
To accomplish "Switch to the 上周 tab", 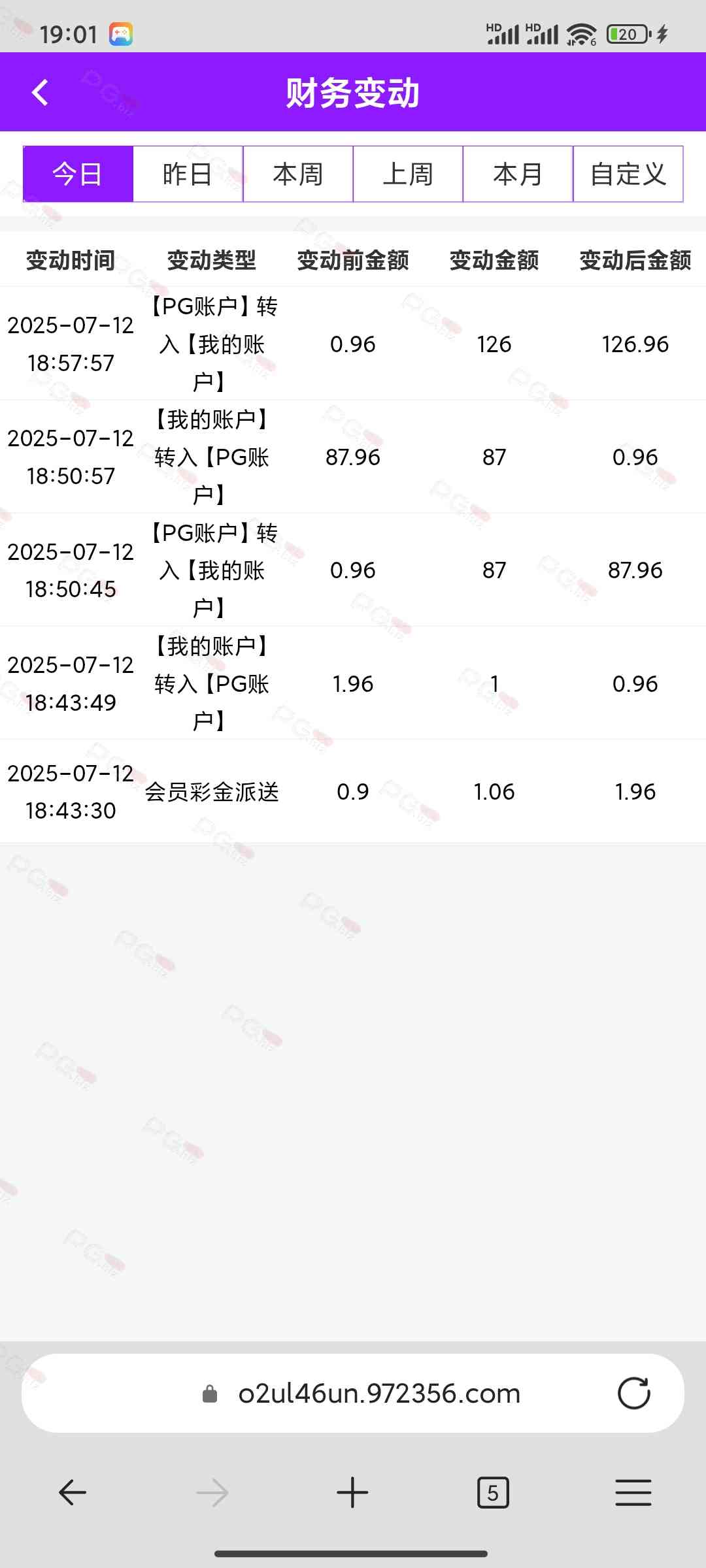I will (x=408, y=174).
